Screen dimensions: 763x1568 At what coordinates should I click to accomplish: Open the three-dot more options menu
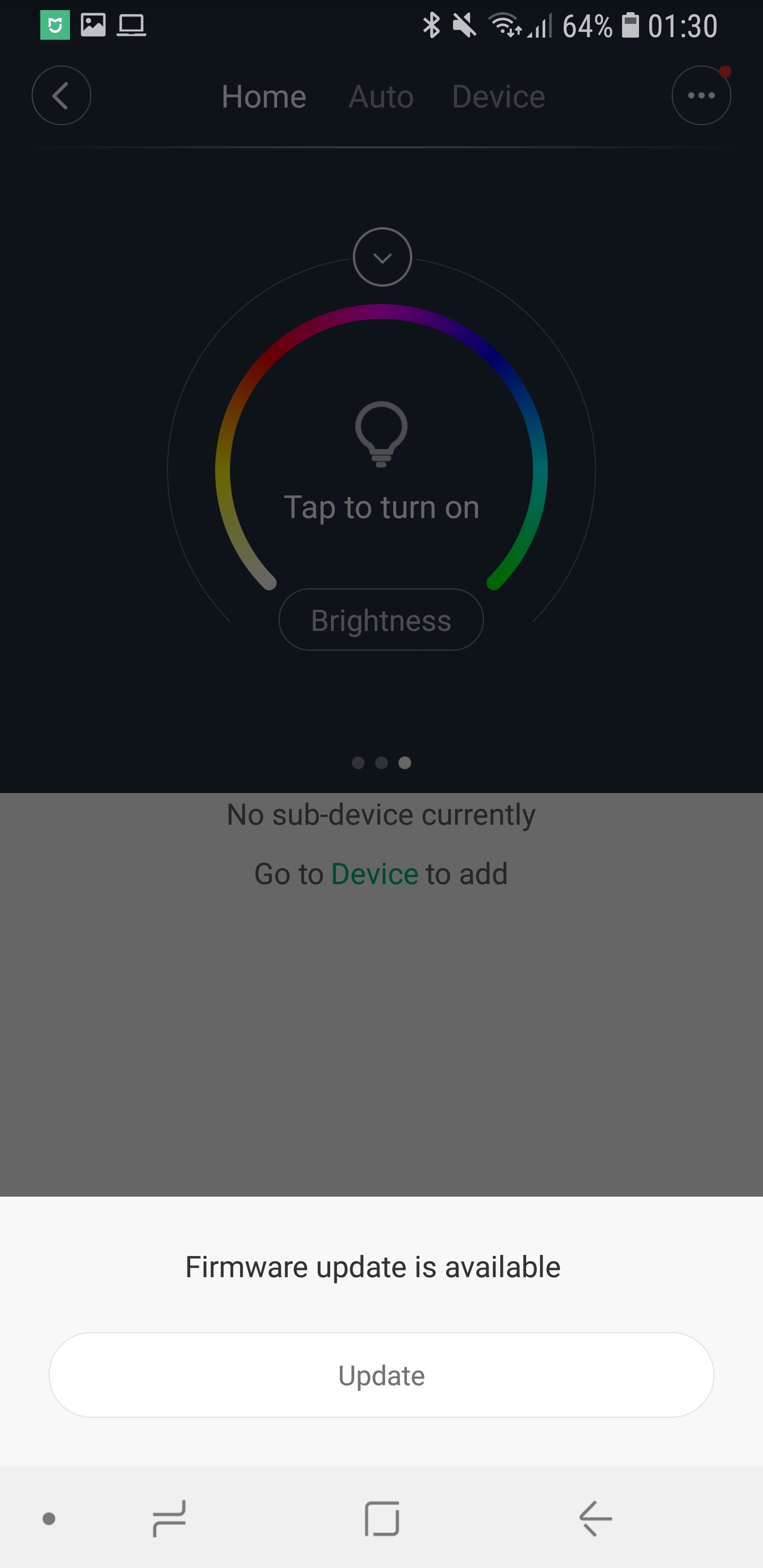pyautogui.click(x=701, y=95)
